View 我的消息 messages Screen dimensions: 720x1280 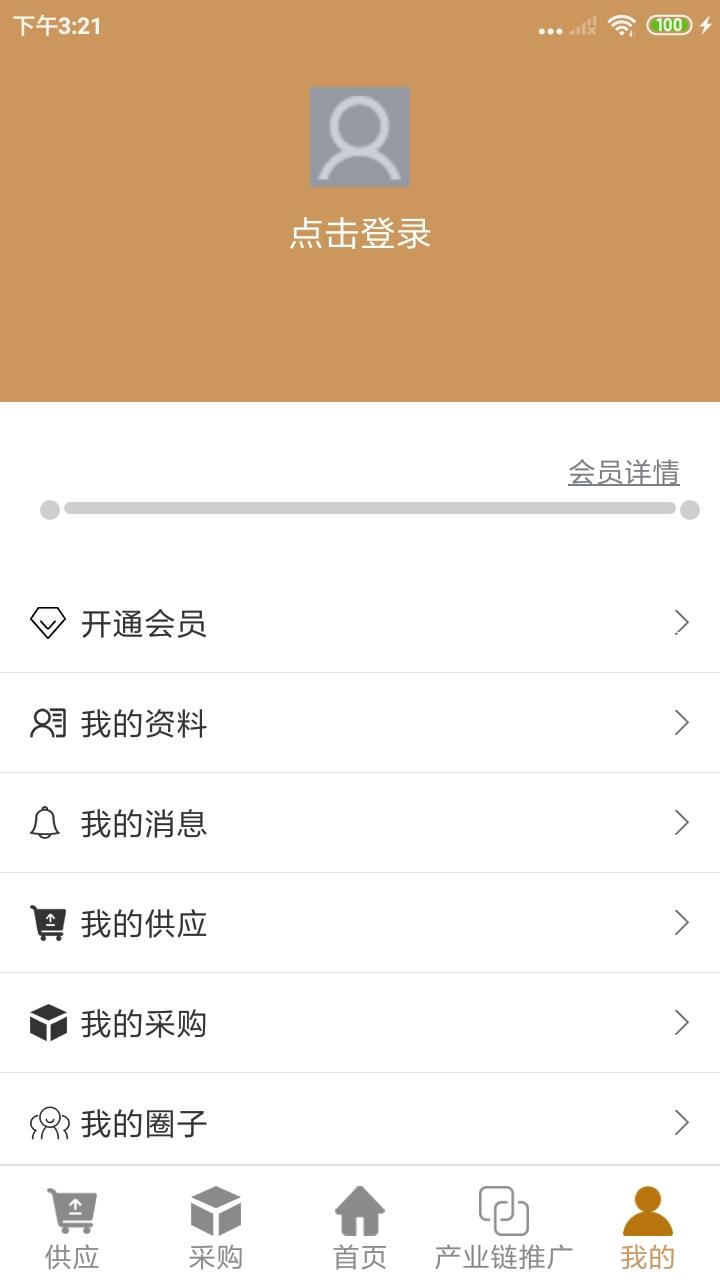(x=360, y=823)
